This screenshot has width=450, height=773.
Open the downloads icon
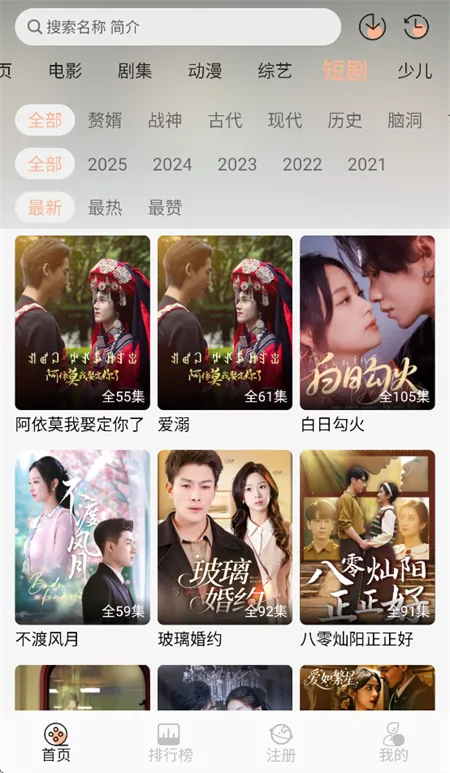pyautogui.click(x=372, y=27)
